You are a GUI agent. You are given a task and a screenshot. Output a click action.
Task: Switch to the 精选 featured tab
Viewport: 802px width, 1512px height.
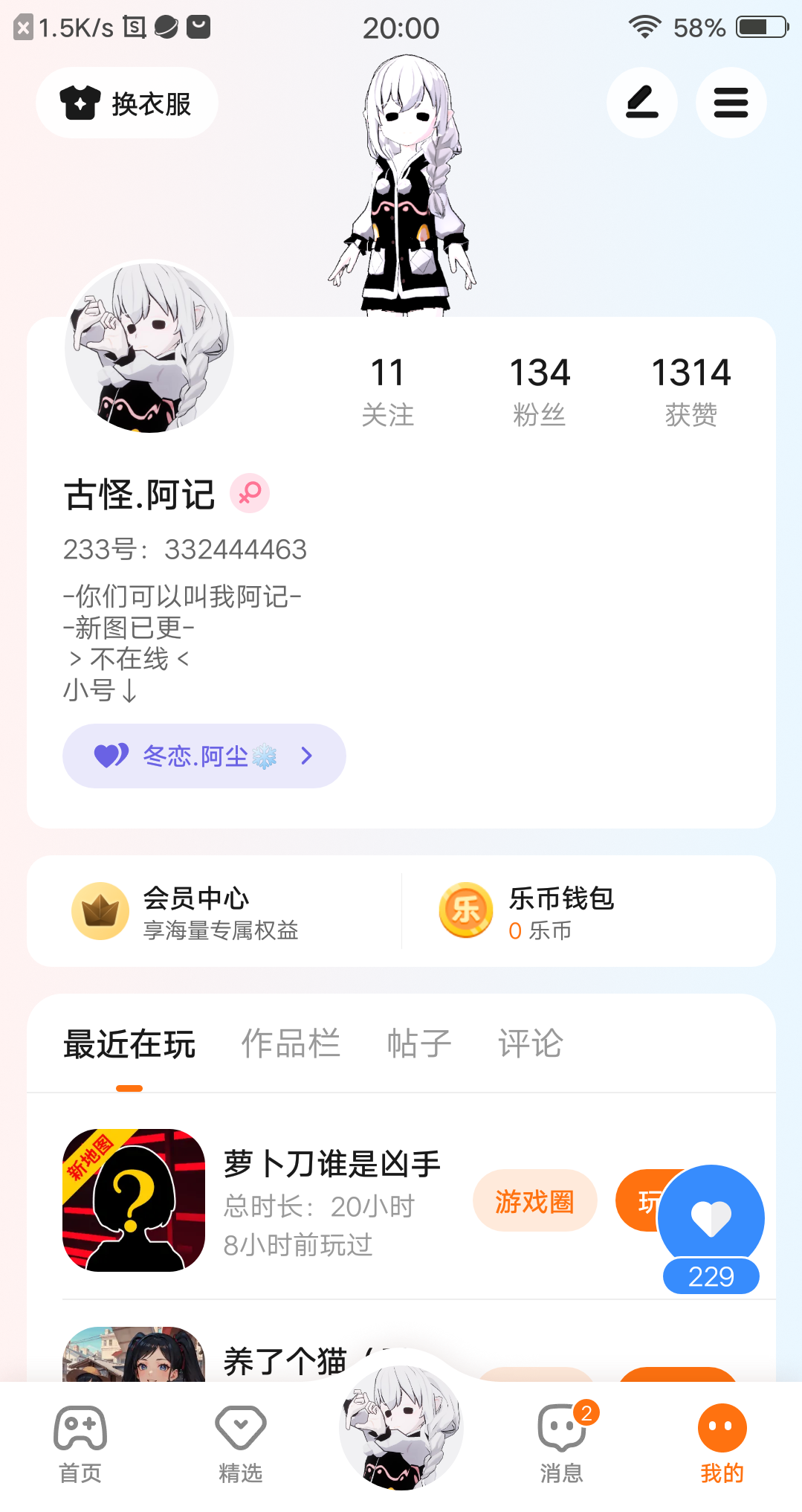point(241,1444)
